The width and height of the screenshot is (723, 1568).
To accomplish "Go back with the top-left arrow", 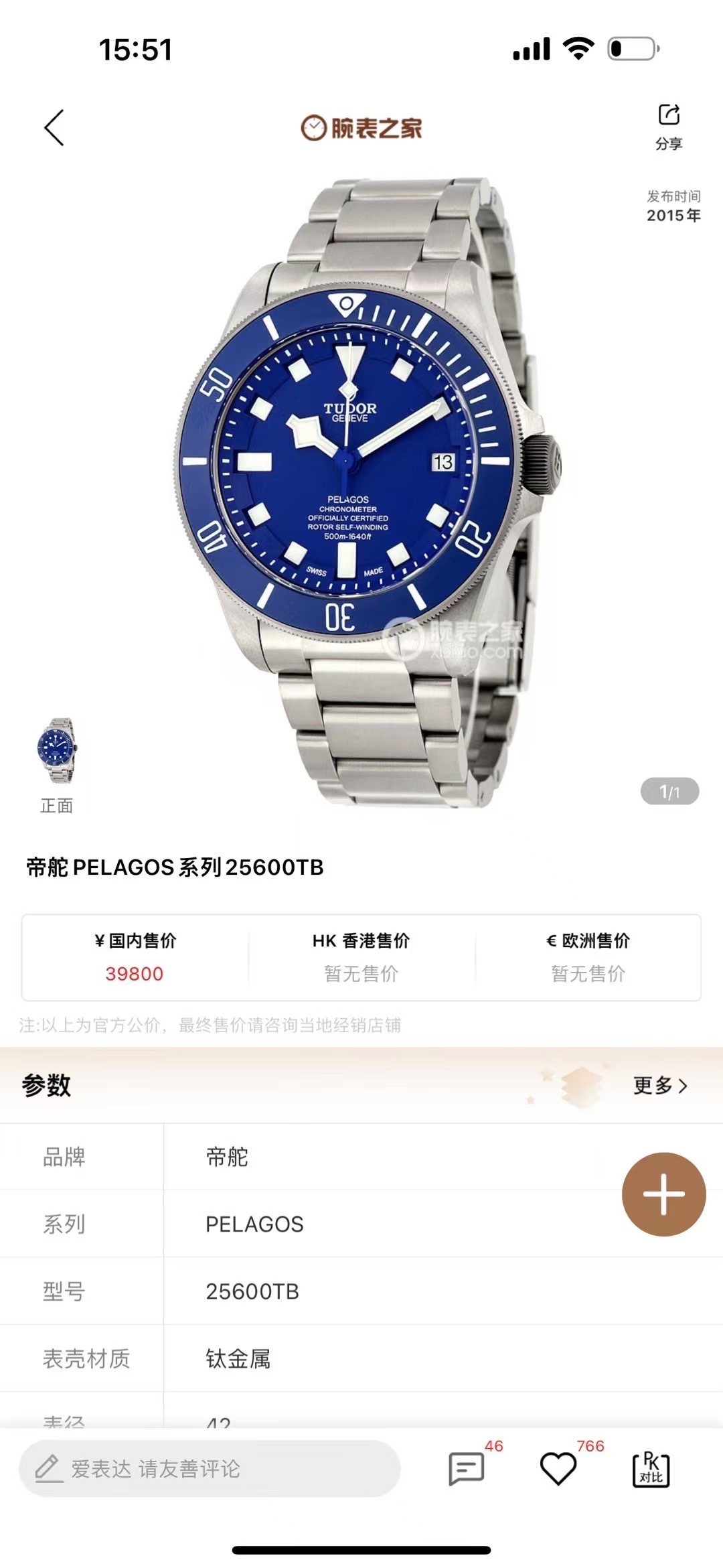I will (54, 127).
